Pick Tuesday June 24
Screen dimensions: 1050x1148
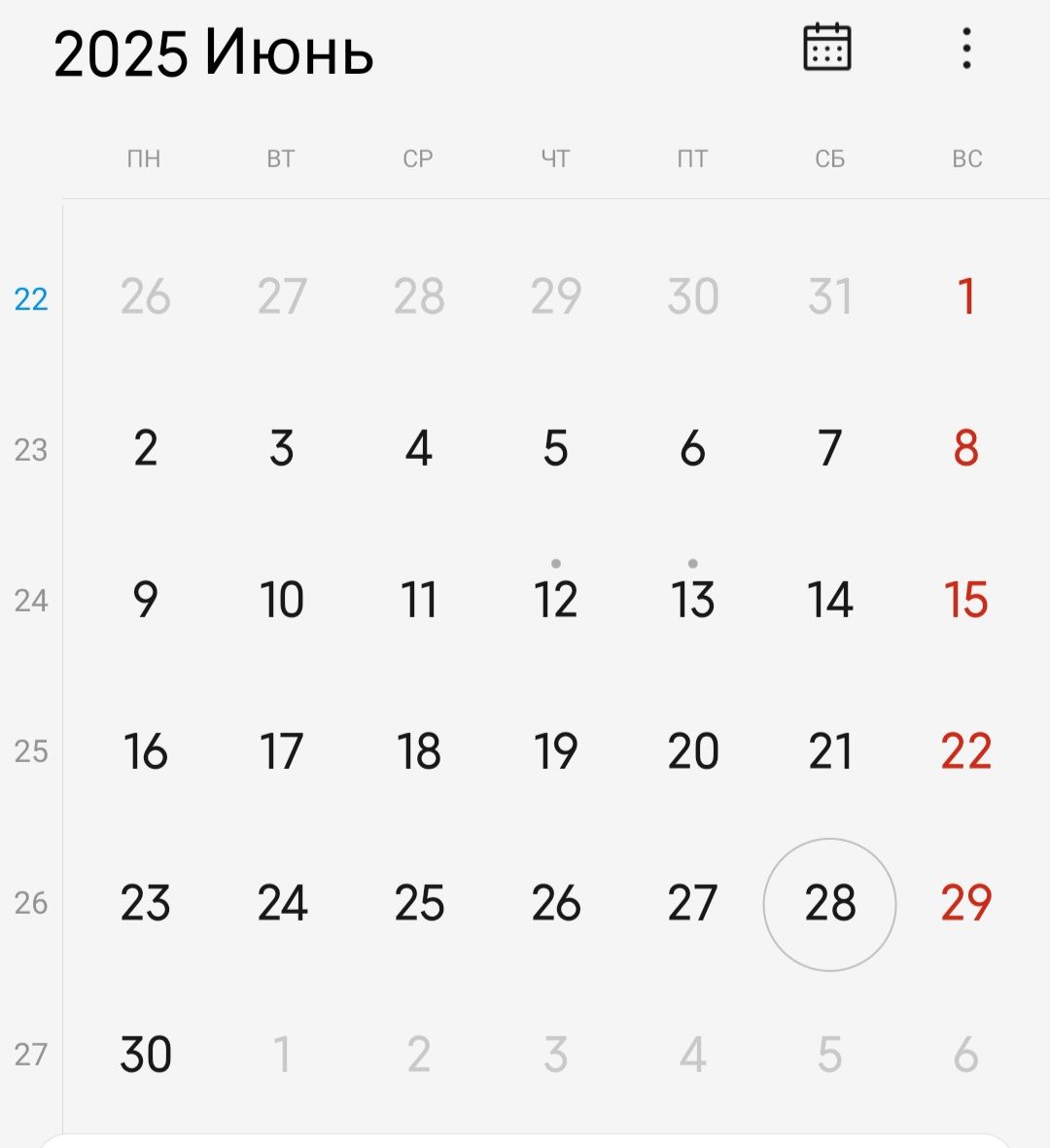click(282, 903)
